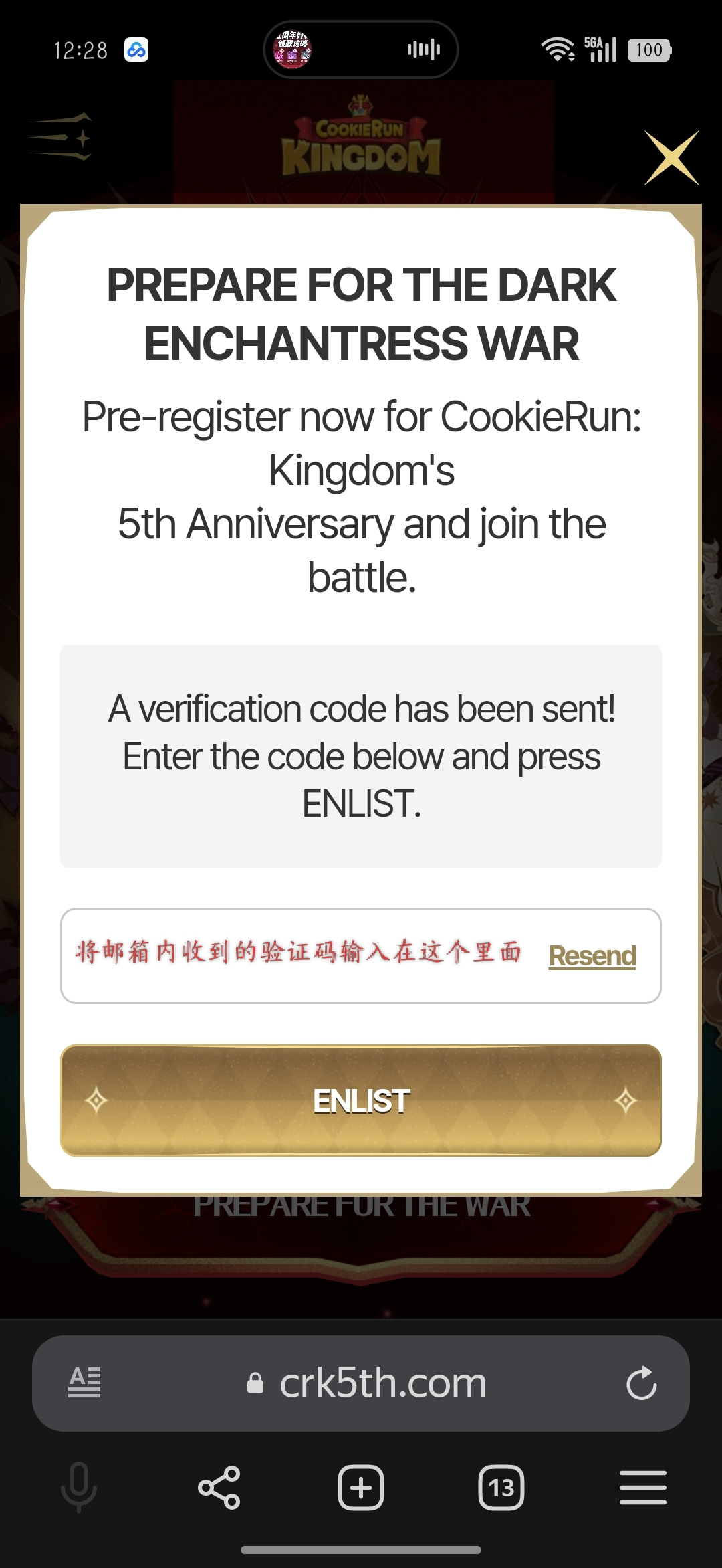Open the site's hamburger menu
Image resolution: width=722 pixels, height=1568 pixels.
point(61,137)
